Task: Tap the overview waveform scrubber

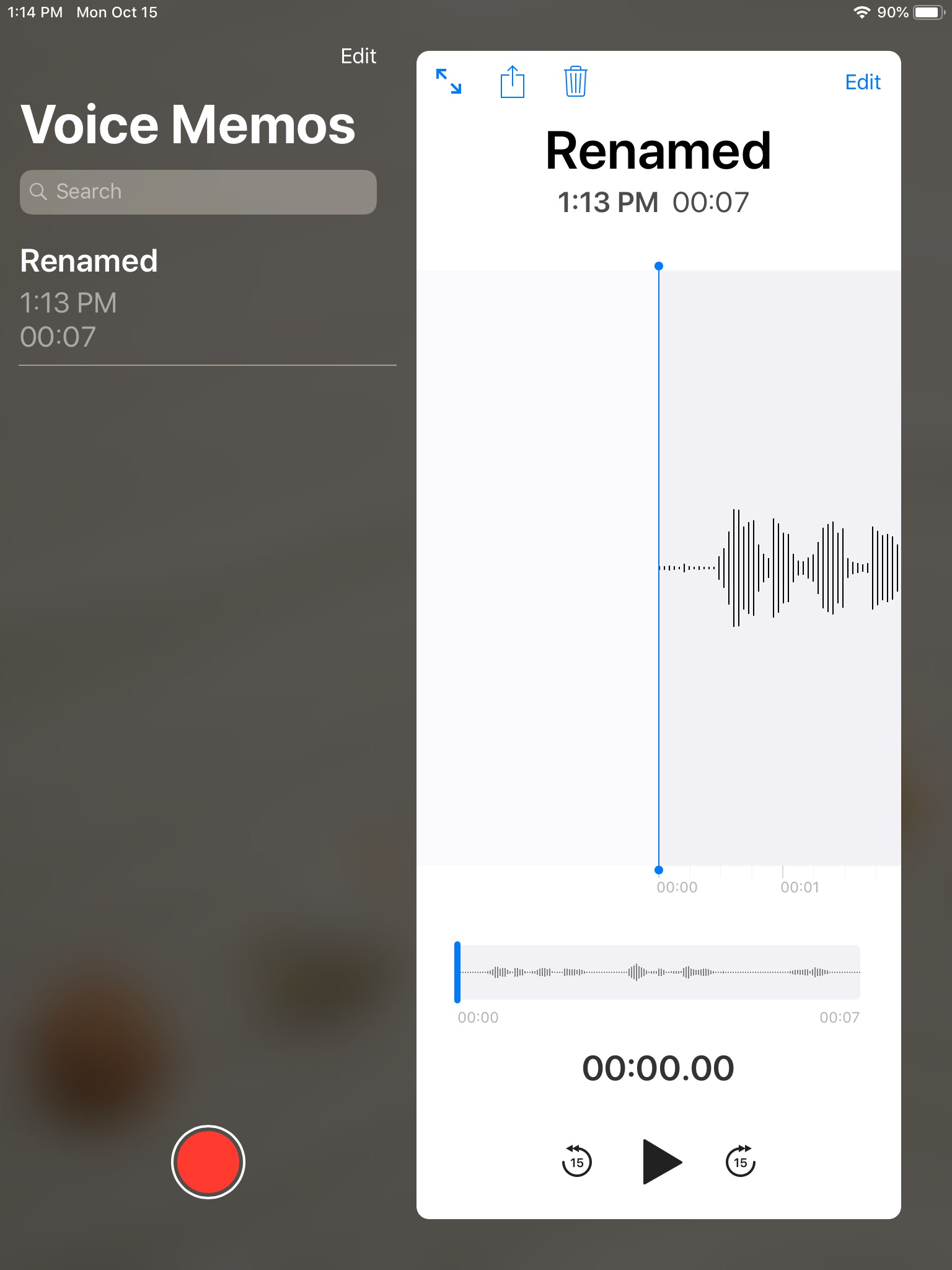Action: tap(658, 972)
